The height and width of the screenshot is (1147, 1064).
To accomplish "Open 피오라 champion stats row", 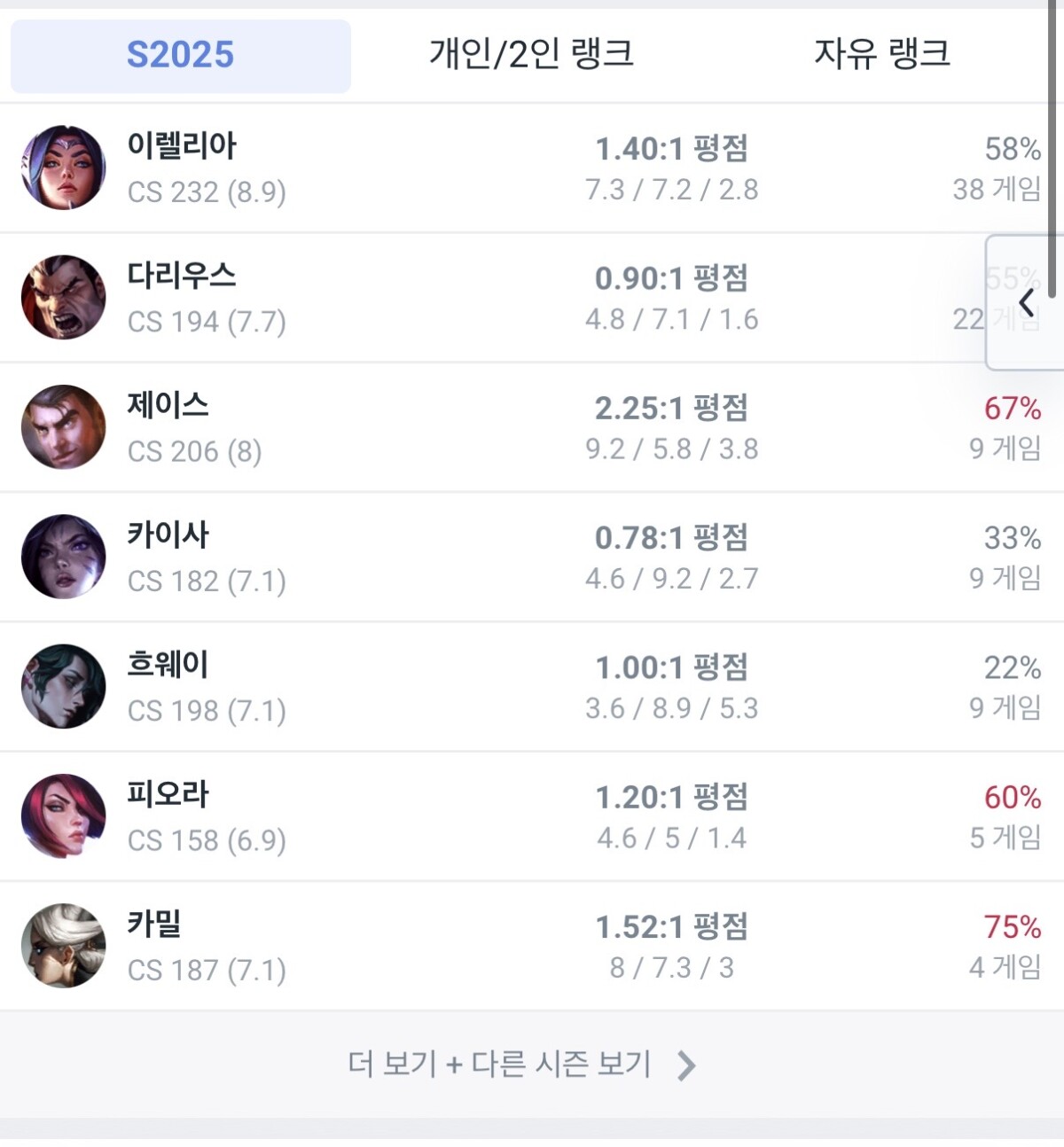I will point(532,816).
